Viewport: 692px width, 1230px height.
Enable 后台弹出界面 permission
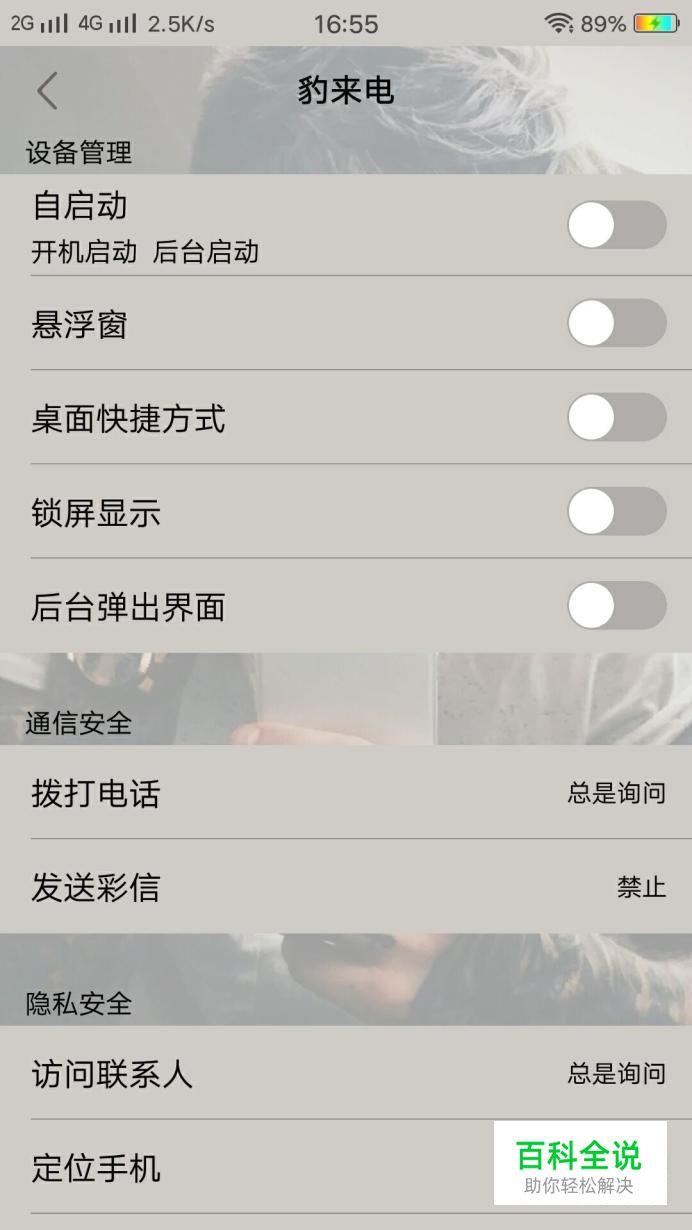click(x=616, y=606)
